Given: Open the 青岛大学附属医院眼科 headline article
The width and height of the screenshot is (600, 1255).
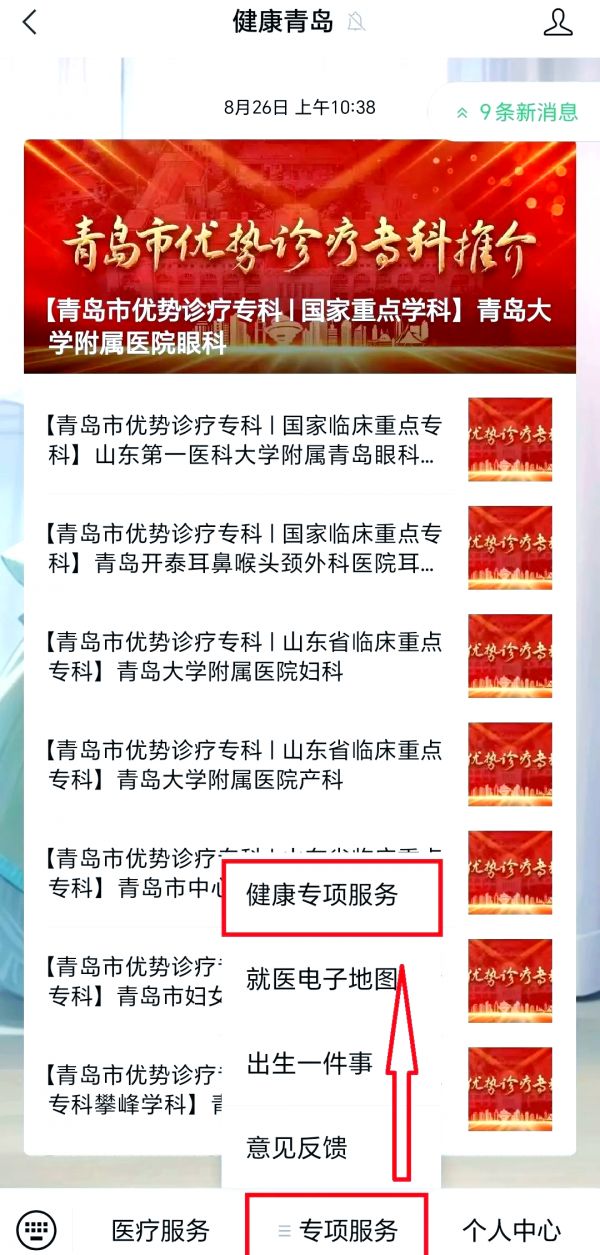Looking at the screenshot, I should pyautogui.click(x=300, y=256).
